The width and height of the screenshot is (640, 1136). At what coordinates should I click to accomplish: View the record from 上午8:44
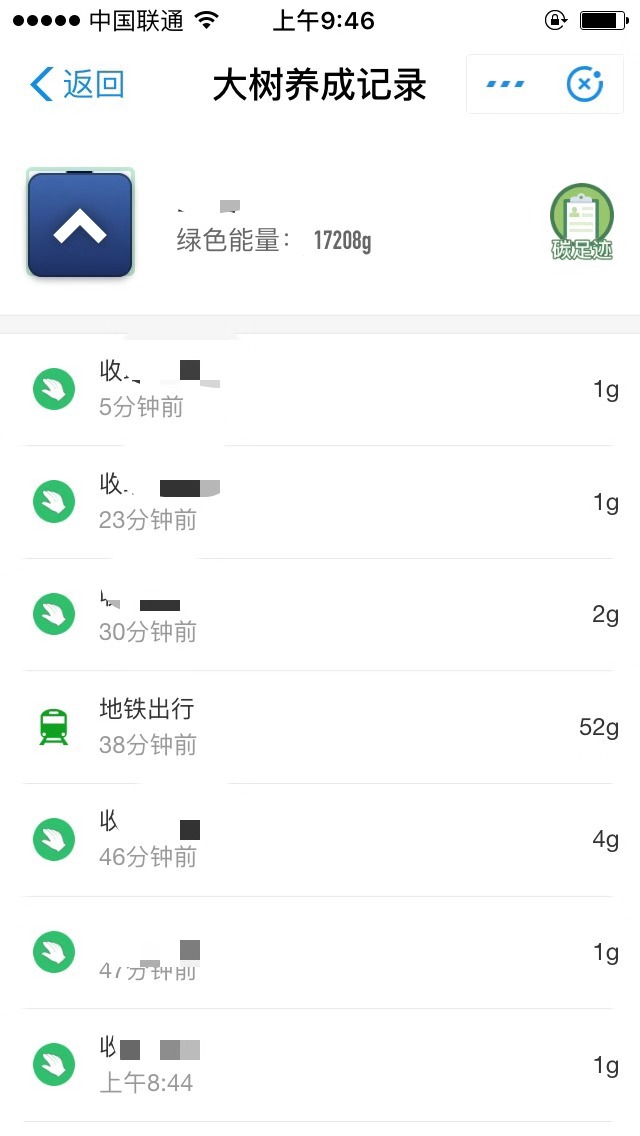click(x=320, y=1065)
